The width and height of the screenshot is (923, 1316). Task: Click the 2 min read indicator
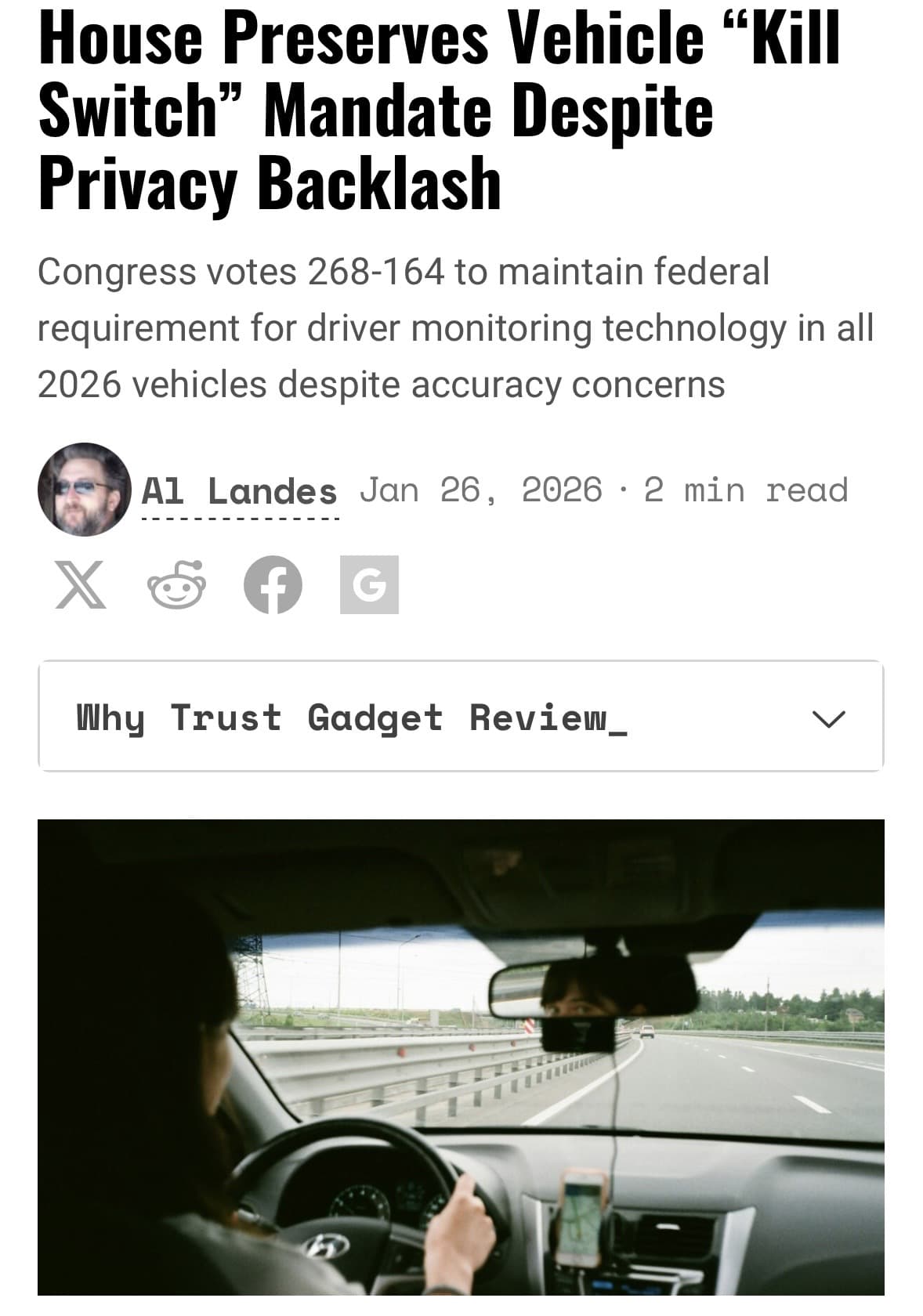pyautogui.click(x=744, y=490)
